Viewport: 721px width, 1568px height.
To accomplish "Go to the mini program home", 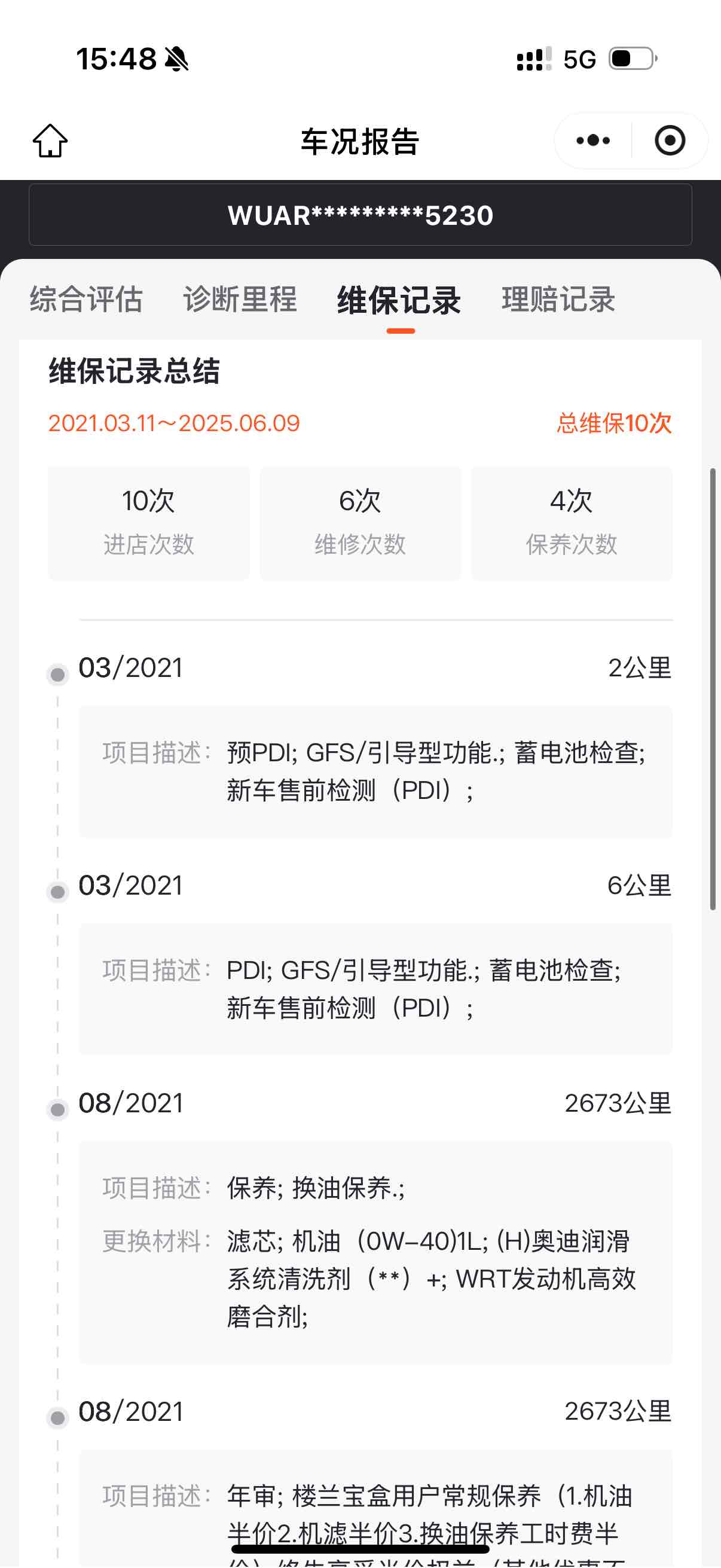I will pos(50,141).
